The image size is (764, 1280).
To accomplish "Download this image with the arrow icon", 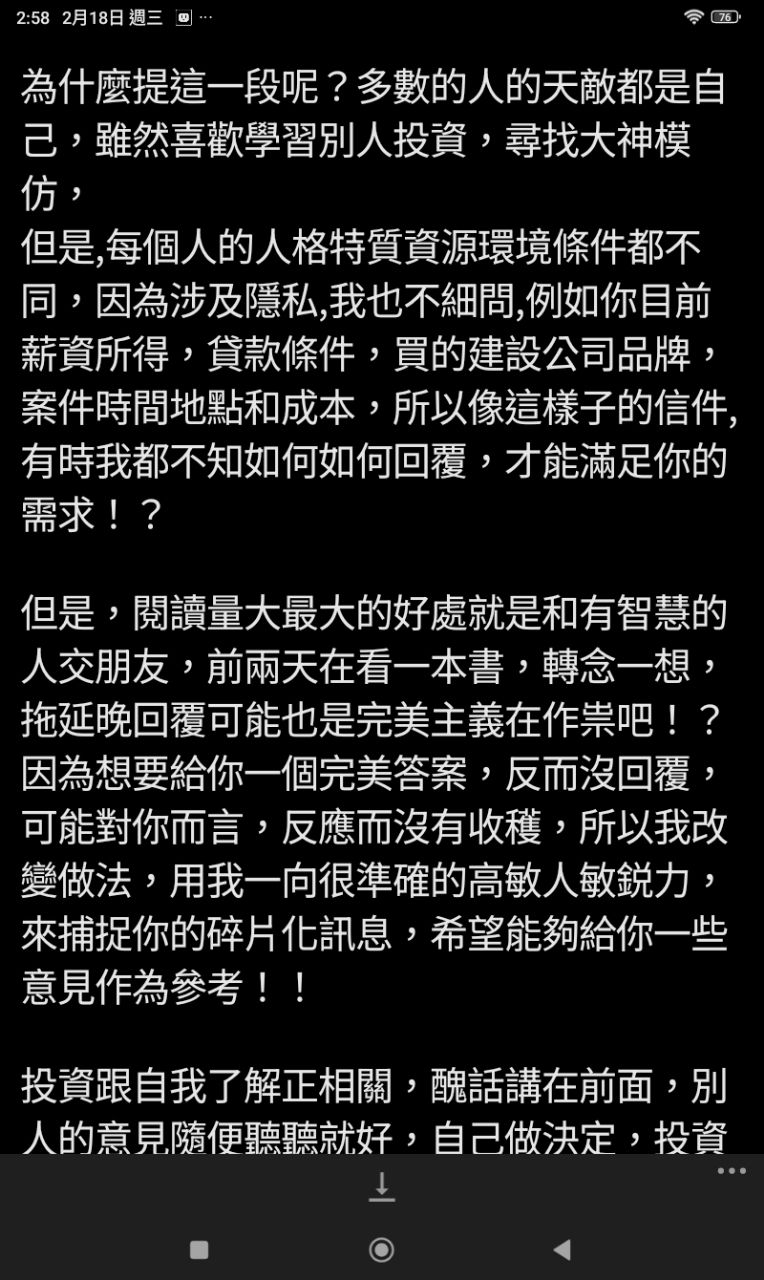I will pos(381,1186).
